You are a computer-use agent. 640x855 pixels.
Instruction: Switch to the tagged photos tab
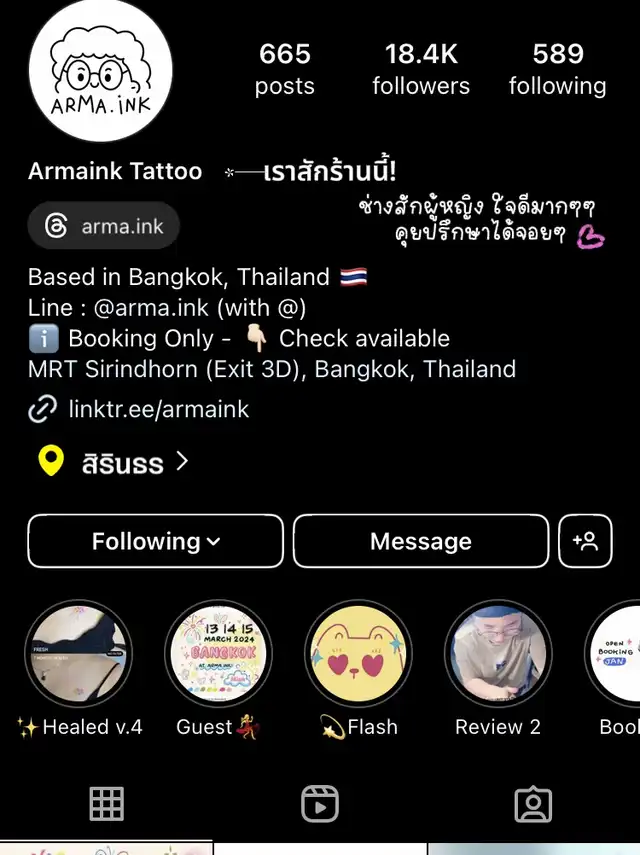click(x=533, y=805)
